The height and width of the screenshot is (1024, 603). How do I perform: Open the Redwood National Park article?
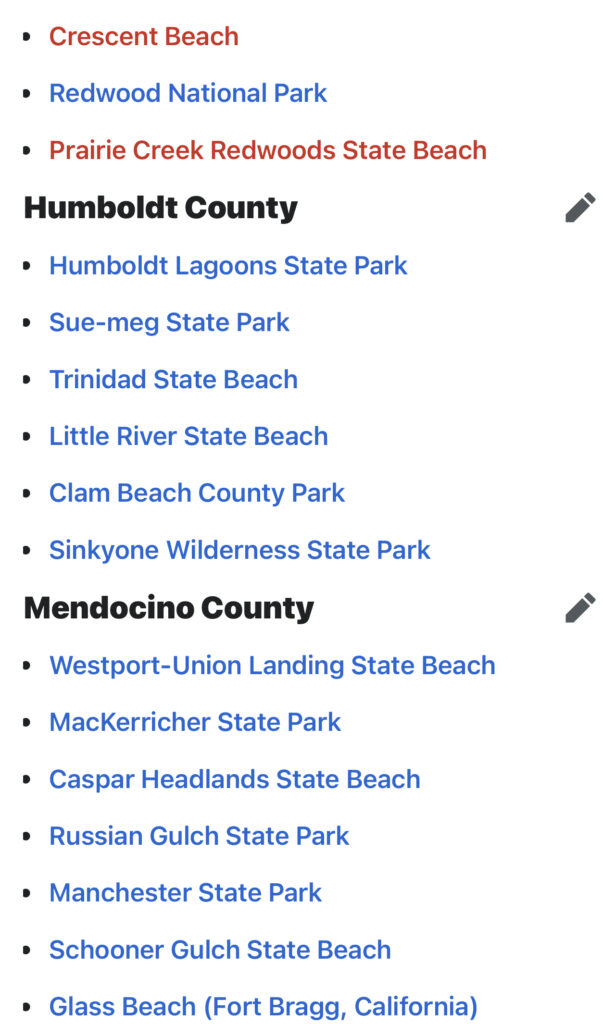188,94
